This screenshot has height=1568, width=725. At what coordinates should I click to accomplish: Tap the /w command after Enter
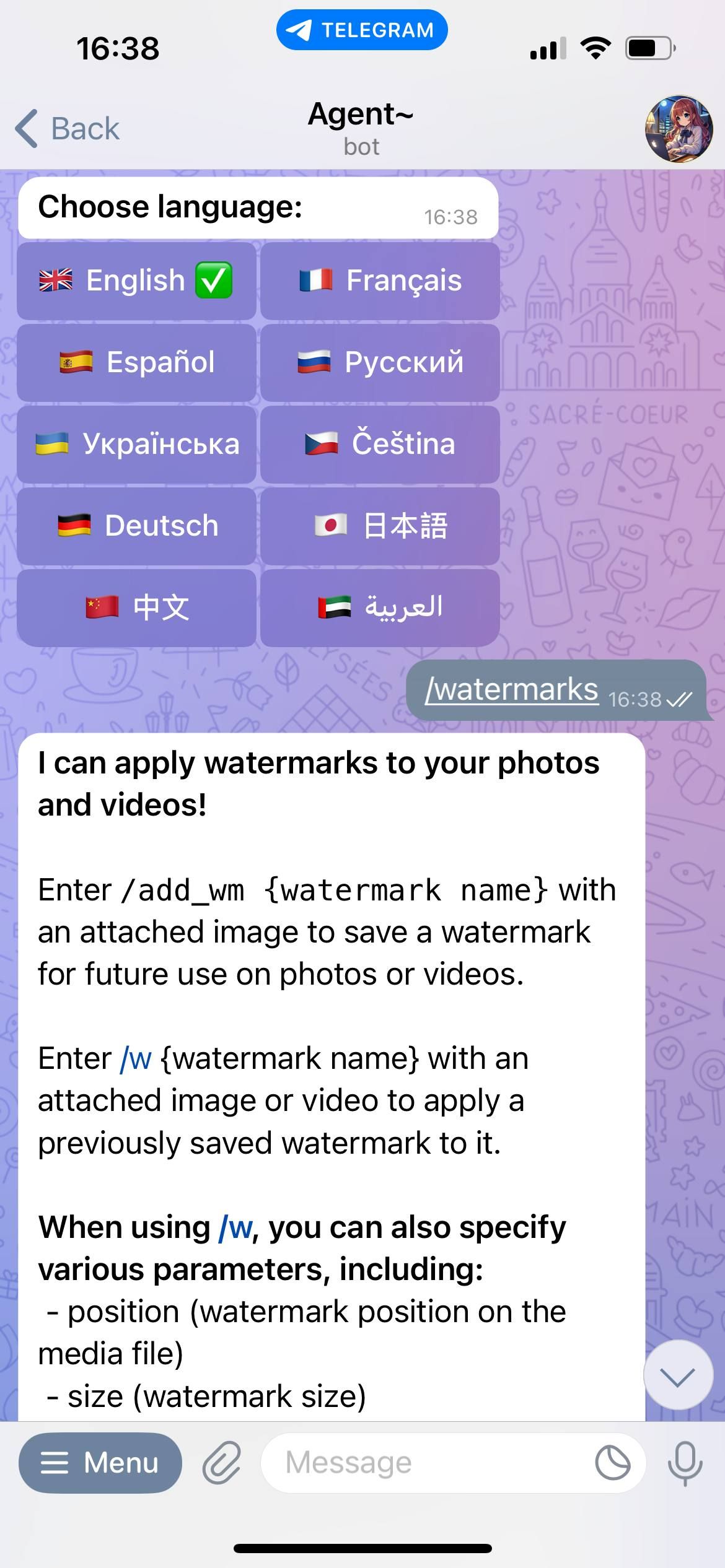pos(136,1059)
